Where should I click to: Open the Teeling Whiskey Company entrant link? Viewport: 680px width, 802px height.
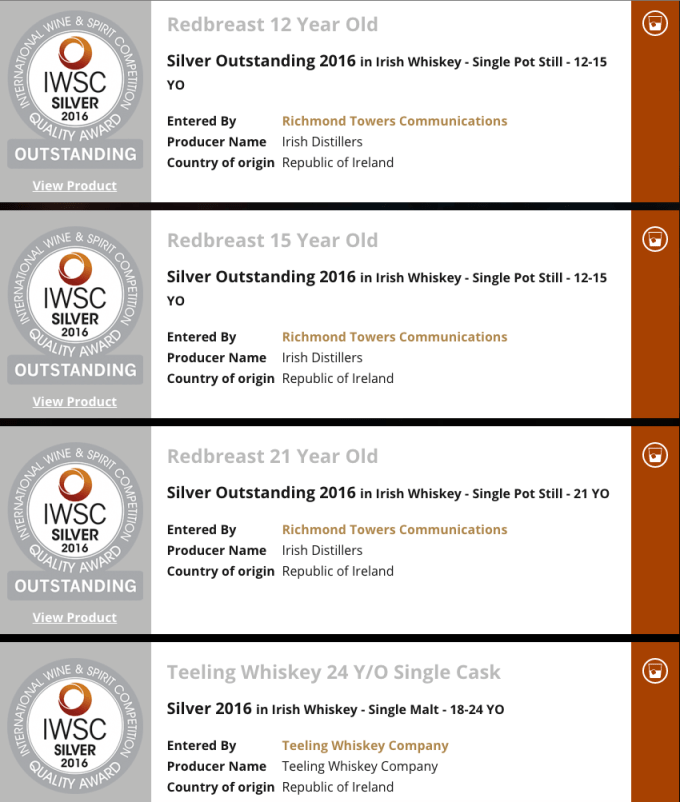pos(365,746)
